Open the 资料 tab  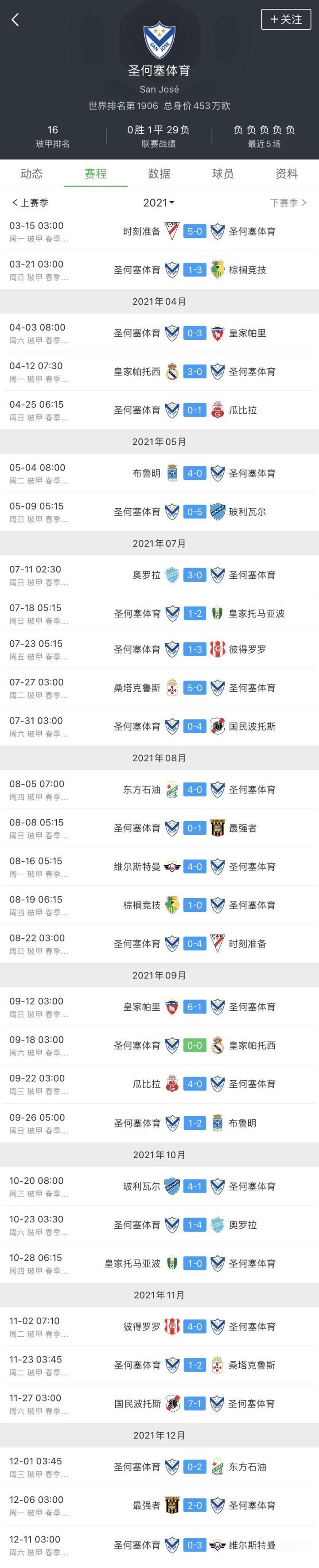point(286,174)
